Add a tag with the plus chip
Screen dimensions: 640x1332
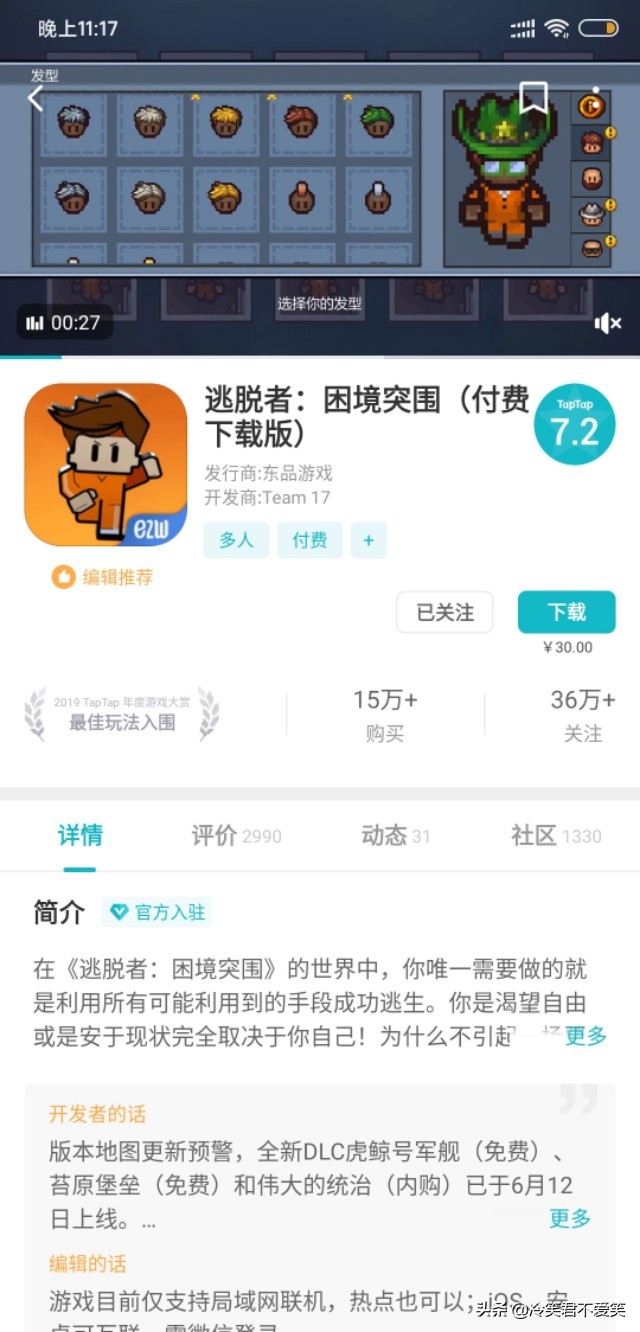tap(368, 540)
